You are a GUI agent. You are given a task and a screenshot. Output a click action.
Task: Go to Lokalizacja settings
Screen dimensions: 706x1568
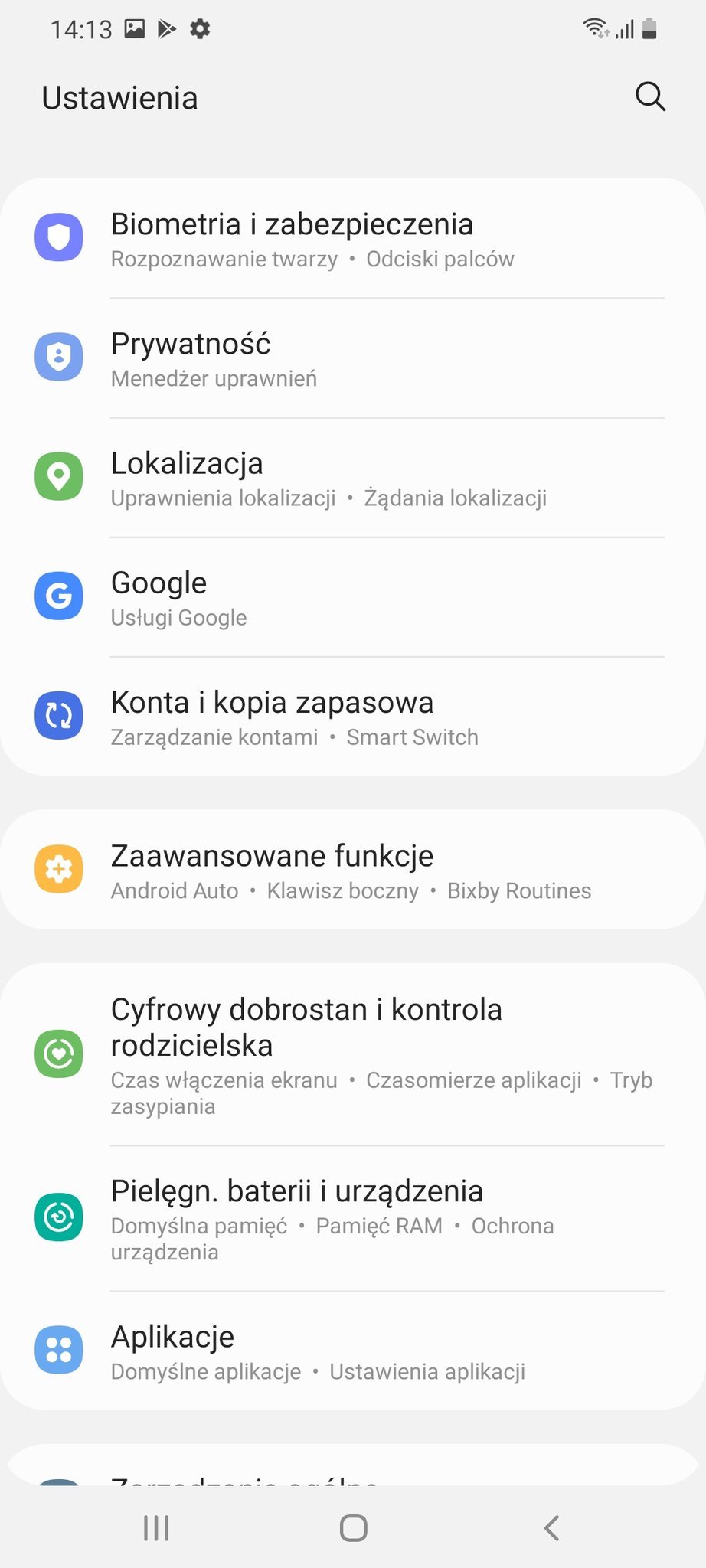(x=353, y=478)
